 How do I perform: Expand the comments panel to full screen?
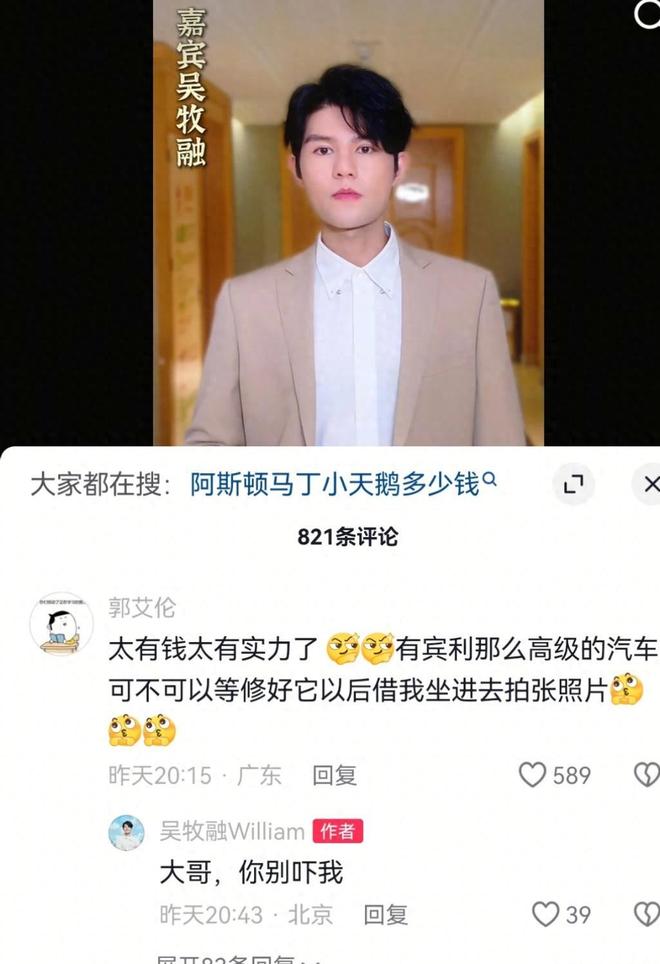(574, 485)
